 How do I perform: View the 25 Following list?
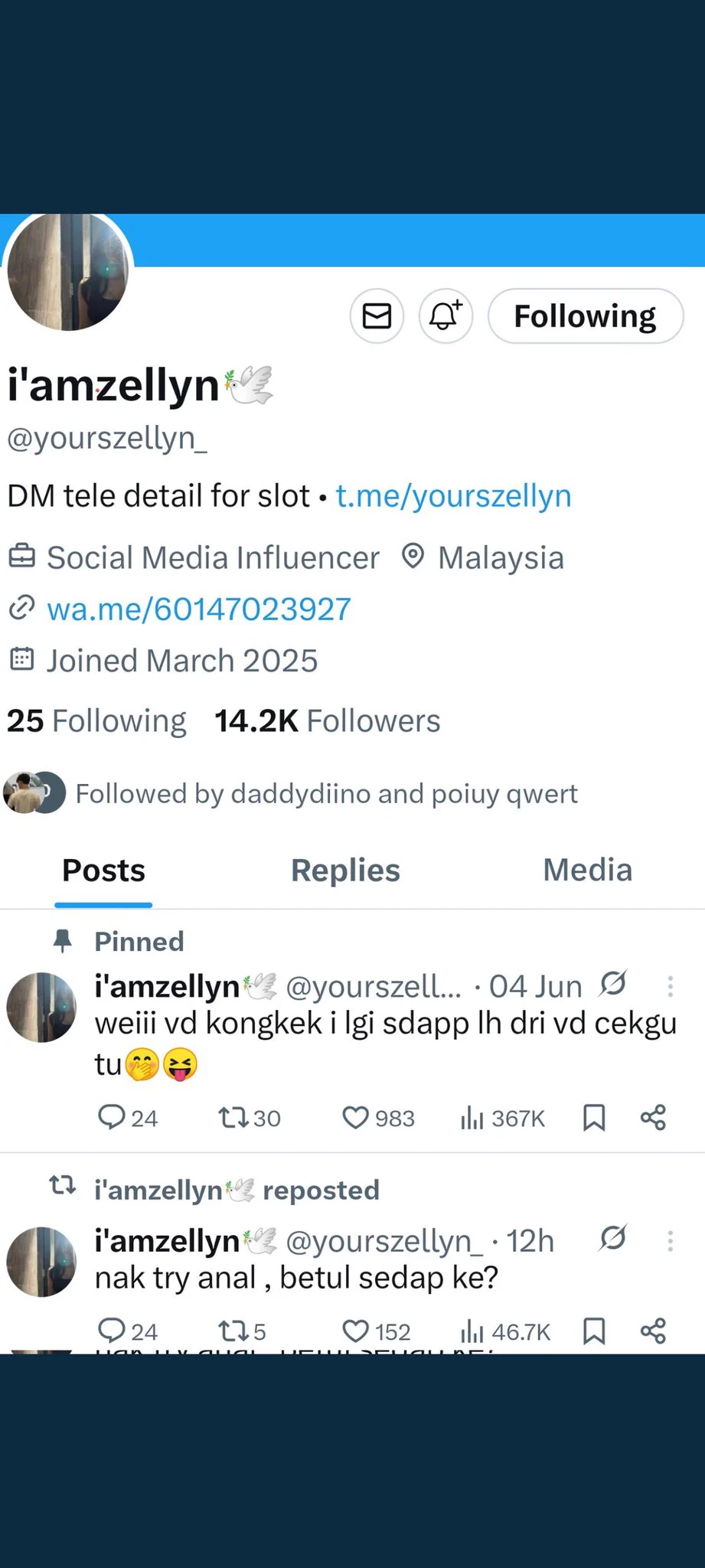96,721
